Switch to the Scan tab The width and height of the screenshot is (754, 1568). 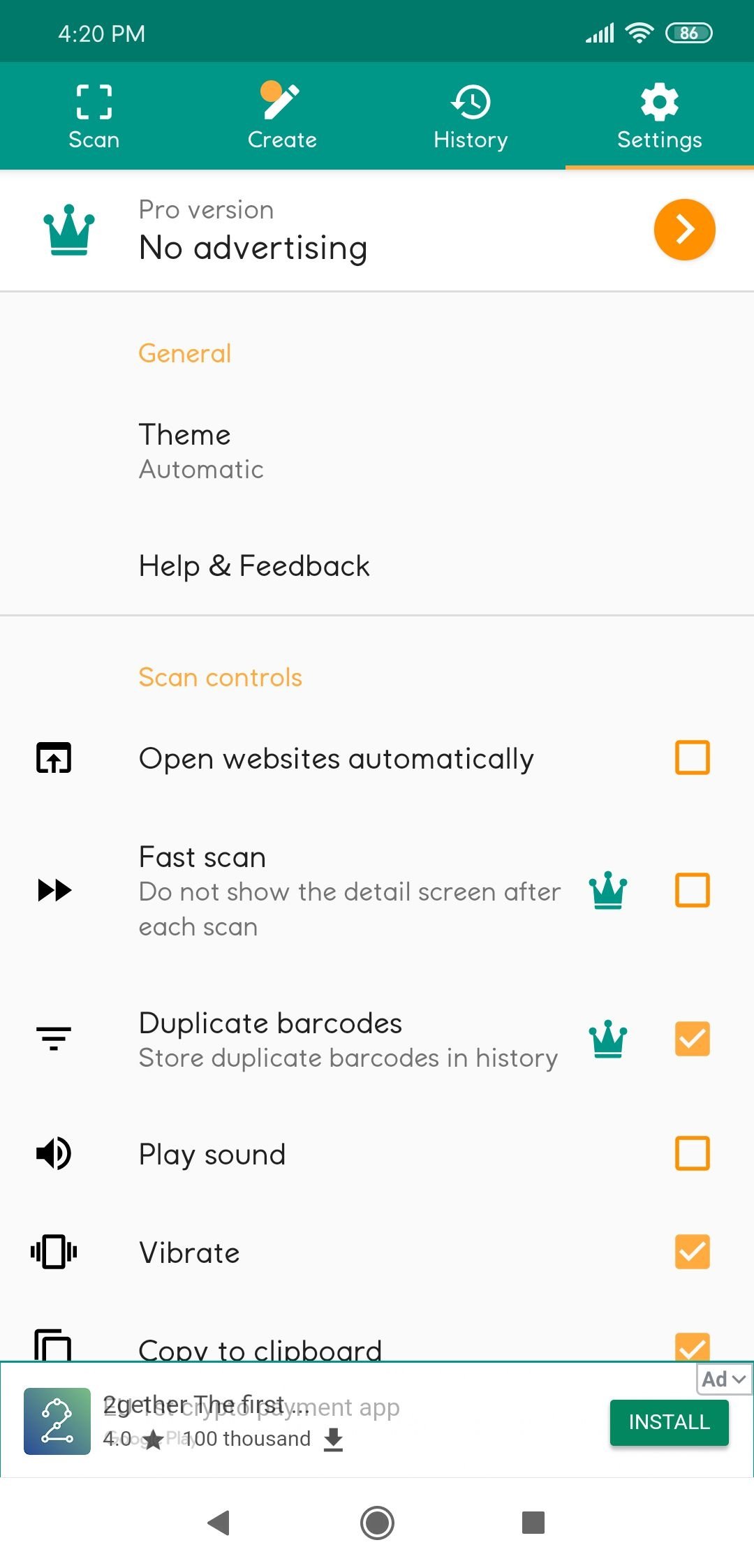point(94,116)
